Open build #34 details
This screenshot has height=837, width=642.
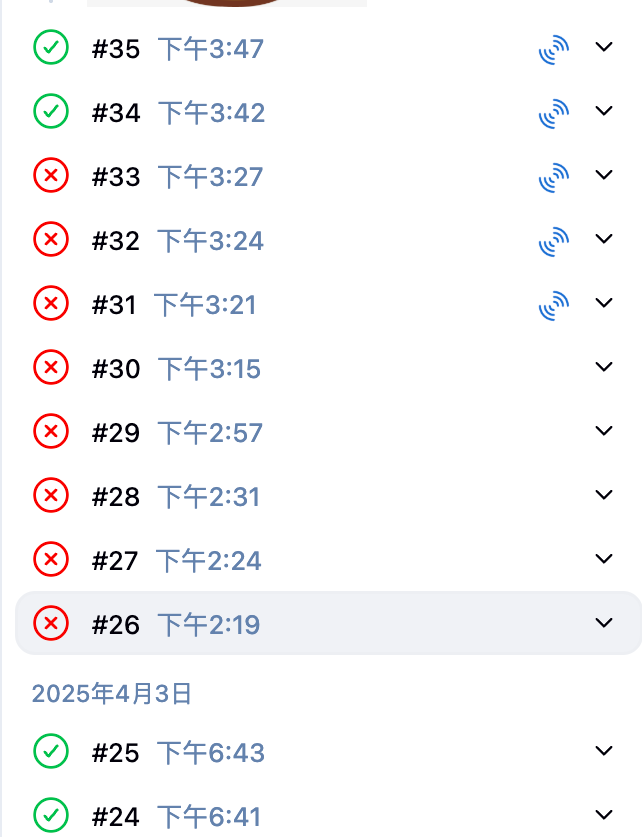point(116,112)
